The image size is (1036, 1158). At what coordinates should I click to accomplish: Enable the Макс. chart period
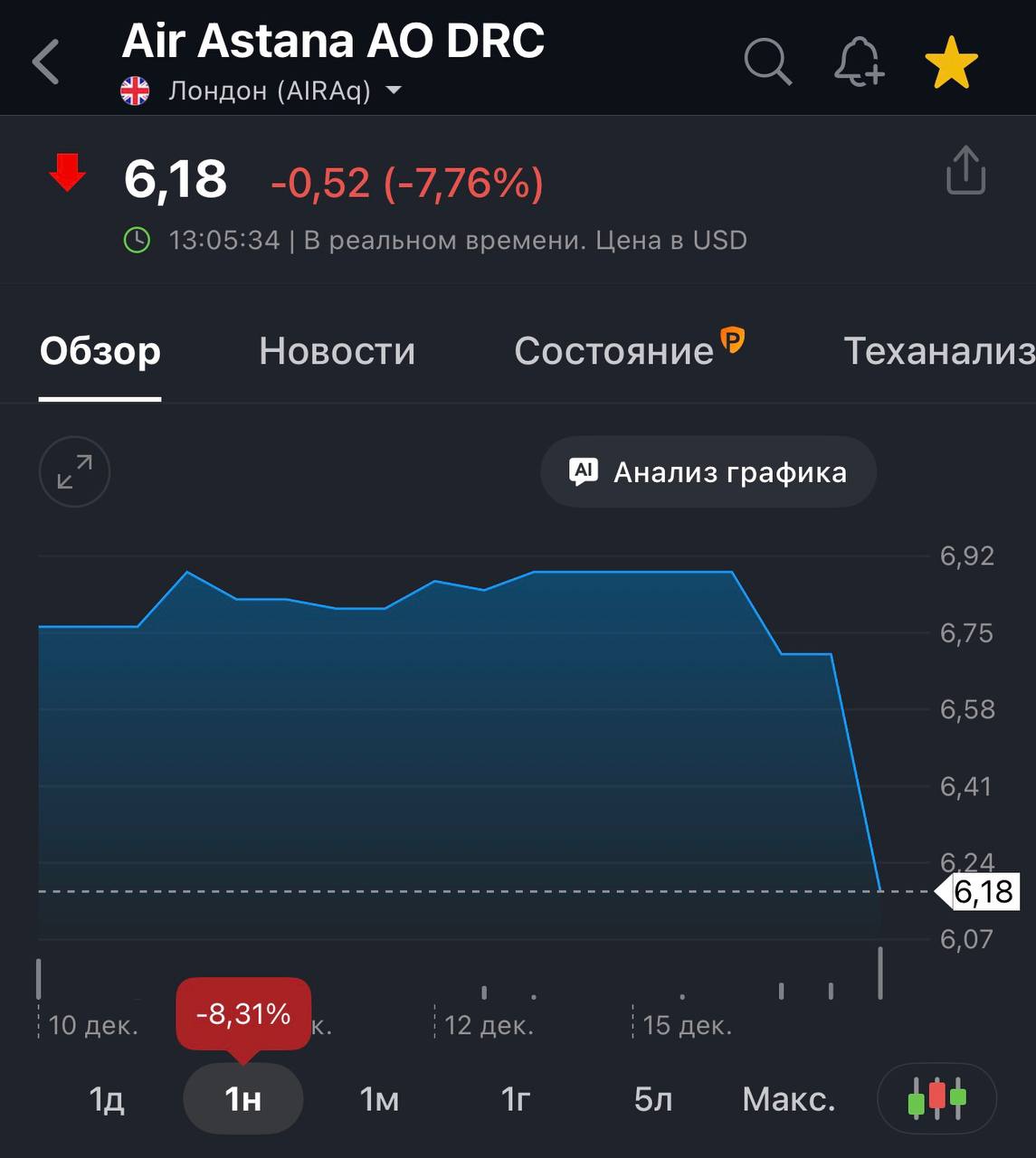(x=789, y=1098)
